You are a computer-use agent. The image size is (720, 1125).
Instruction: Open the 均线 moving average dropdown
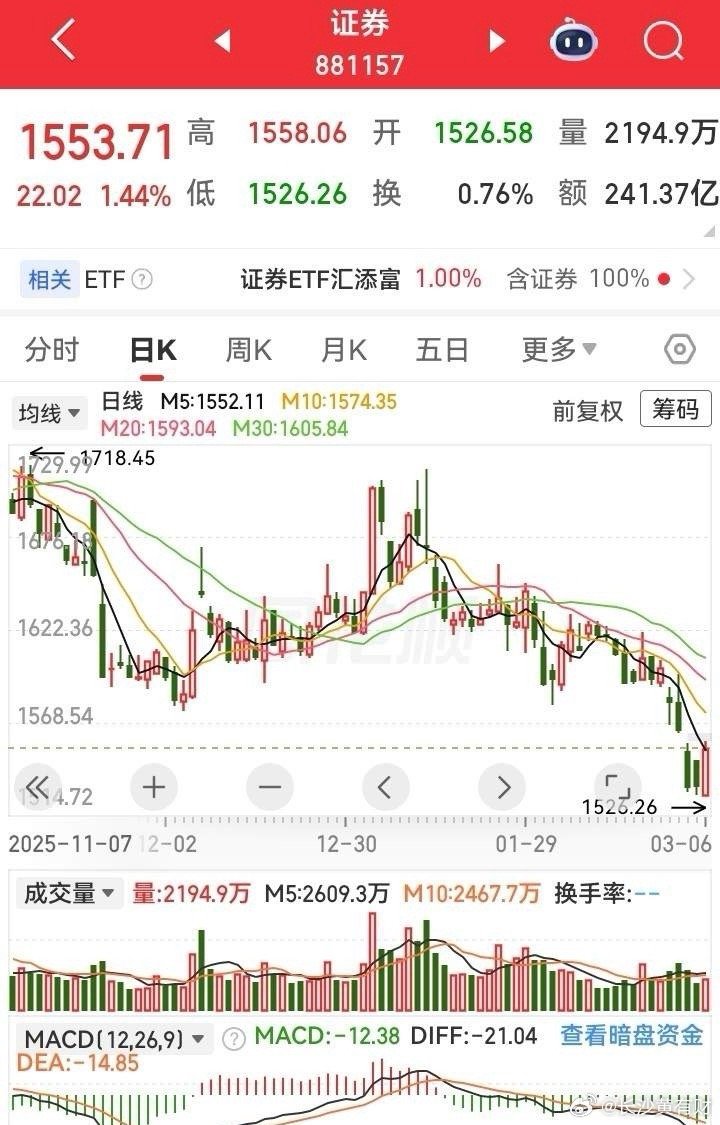[48, 412]
